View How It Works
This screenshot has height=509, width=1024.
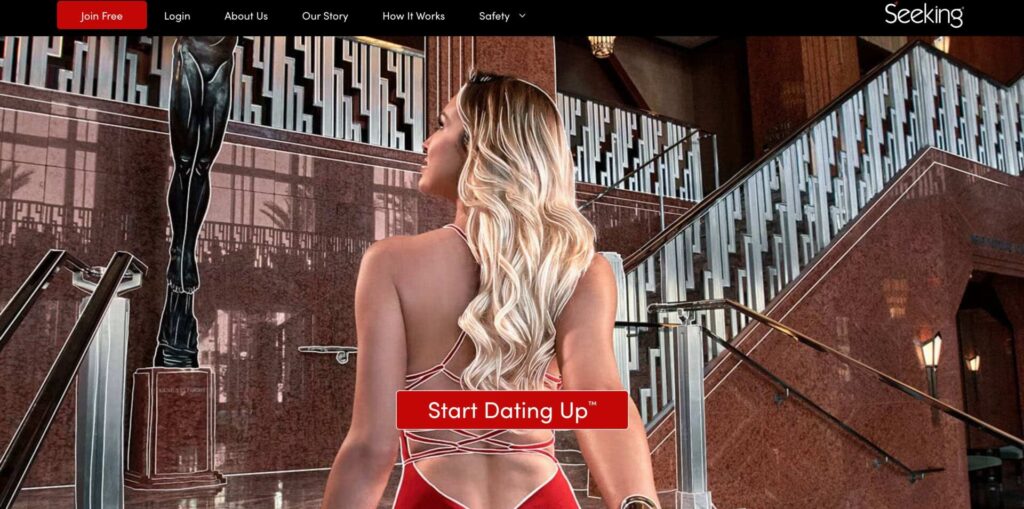tap(413, 16)
